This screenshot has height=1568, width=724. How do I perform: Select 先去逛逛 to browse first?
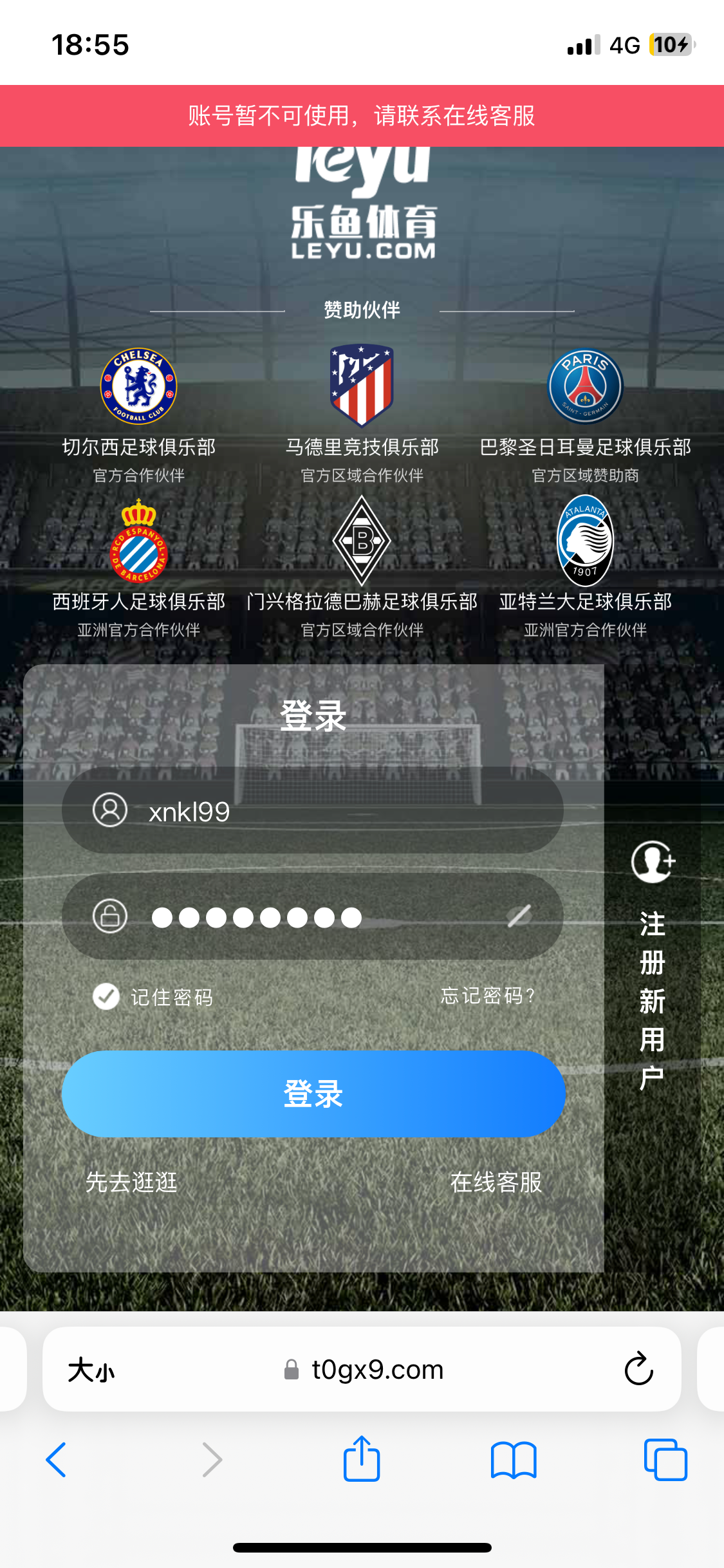tap(131, 1182)
